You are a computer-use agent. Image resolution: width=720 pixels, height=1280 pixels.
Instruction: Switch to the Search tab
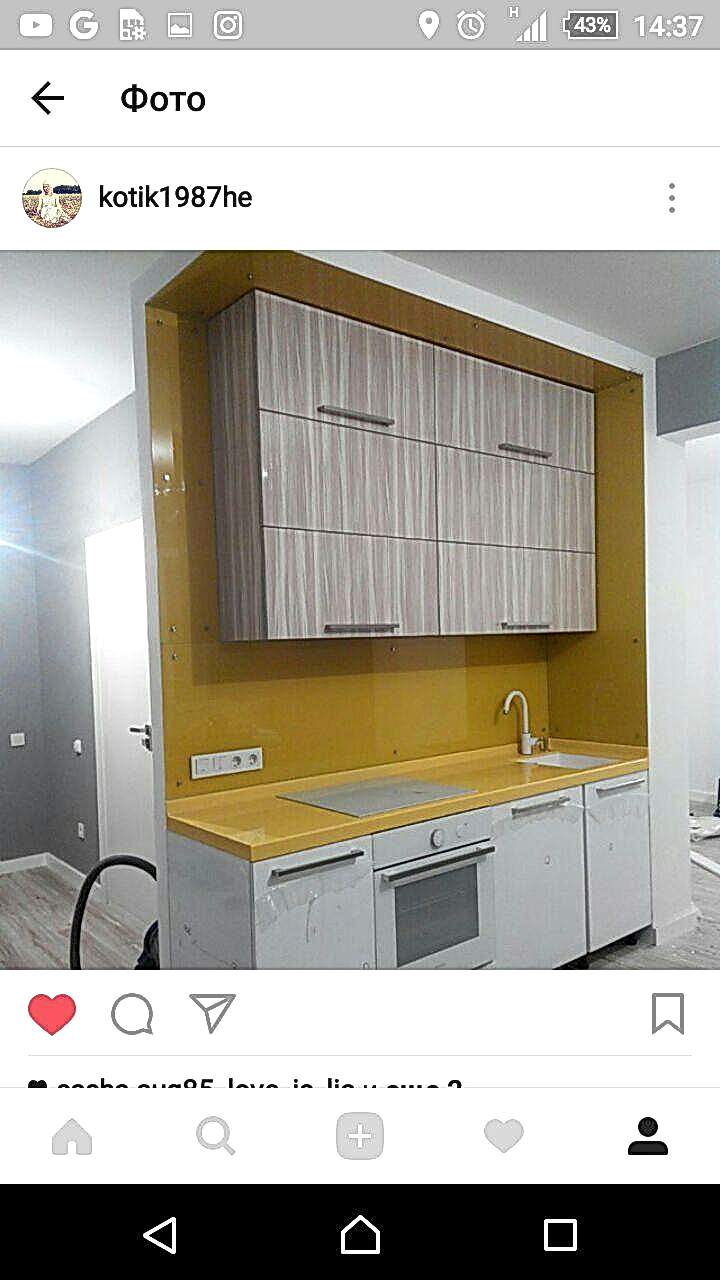[x=216, y=1137]
